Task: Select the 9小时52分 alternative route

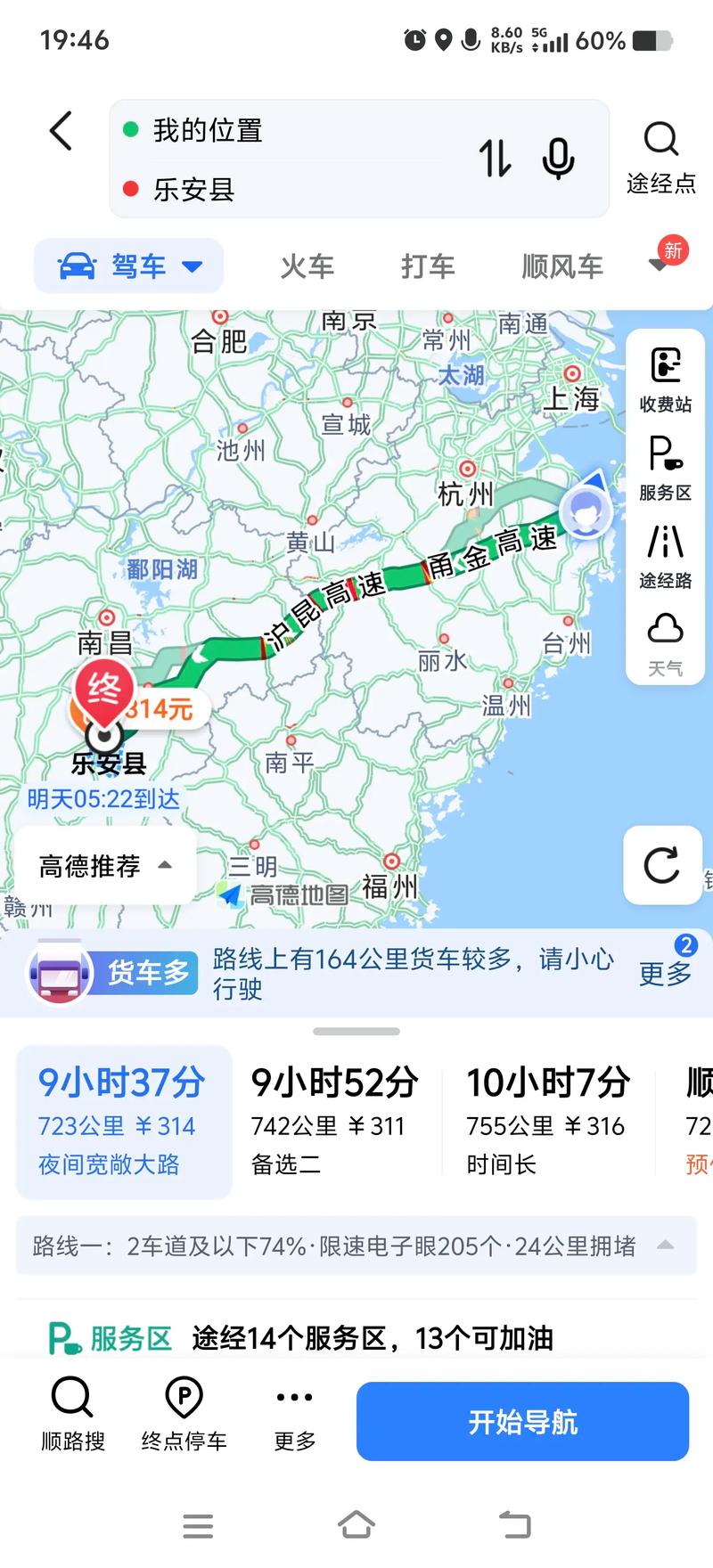Action: click(x=334, y=1118)
